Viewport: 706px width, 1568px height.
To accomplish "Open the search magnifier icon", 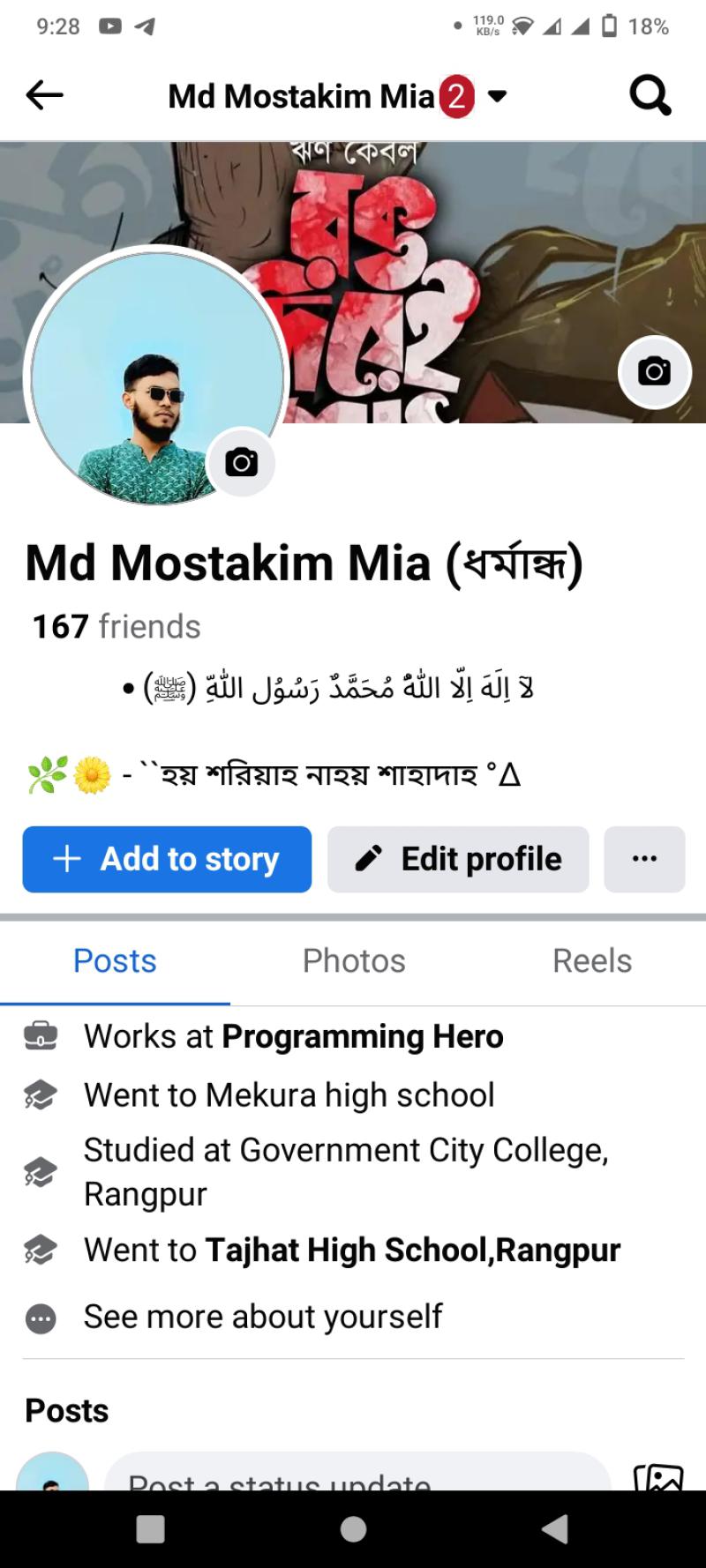I will tap(650, 95).
